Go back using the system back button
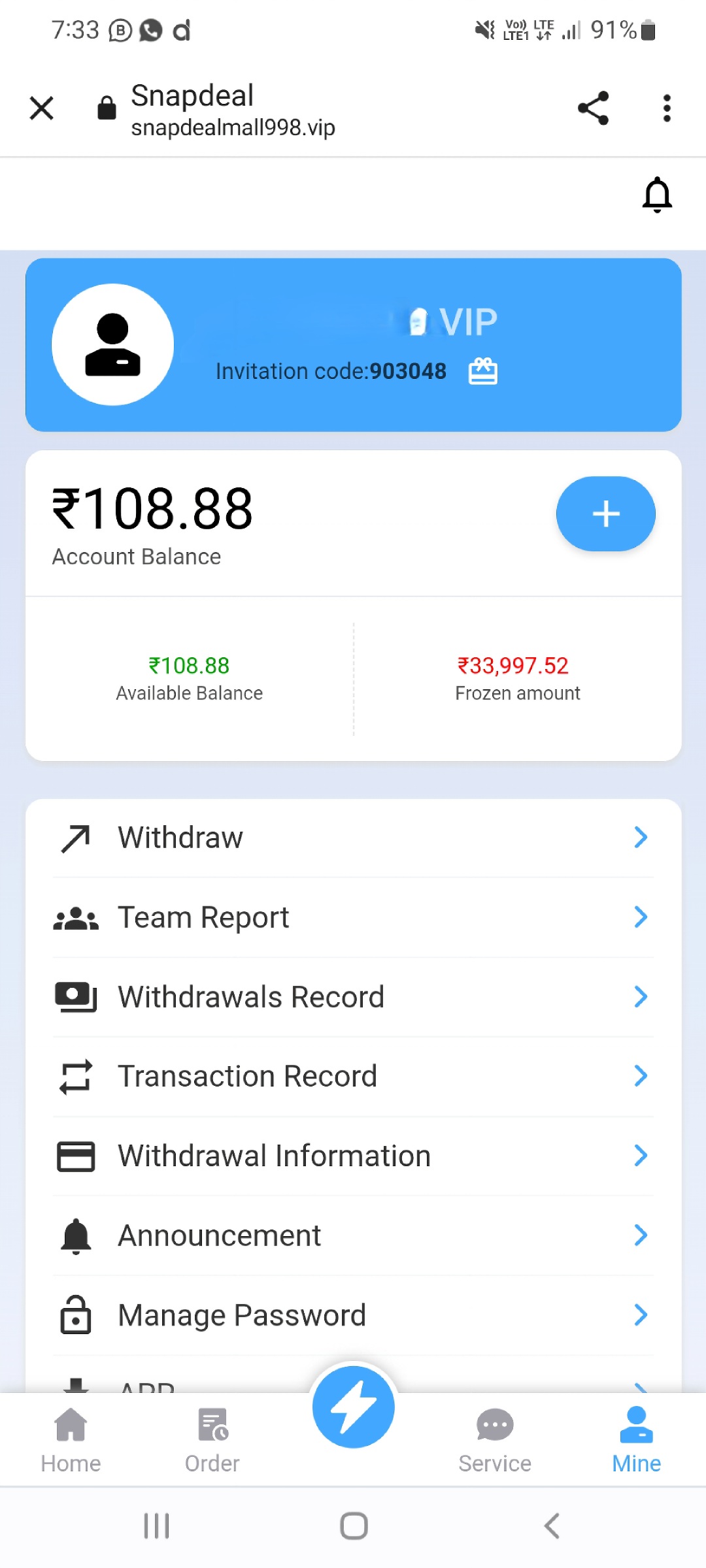Screen dimensions: 706x1568 click(x=551, y=1526)
